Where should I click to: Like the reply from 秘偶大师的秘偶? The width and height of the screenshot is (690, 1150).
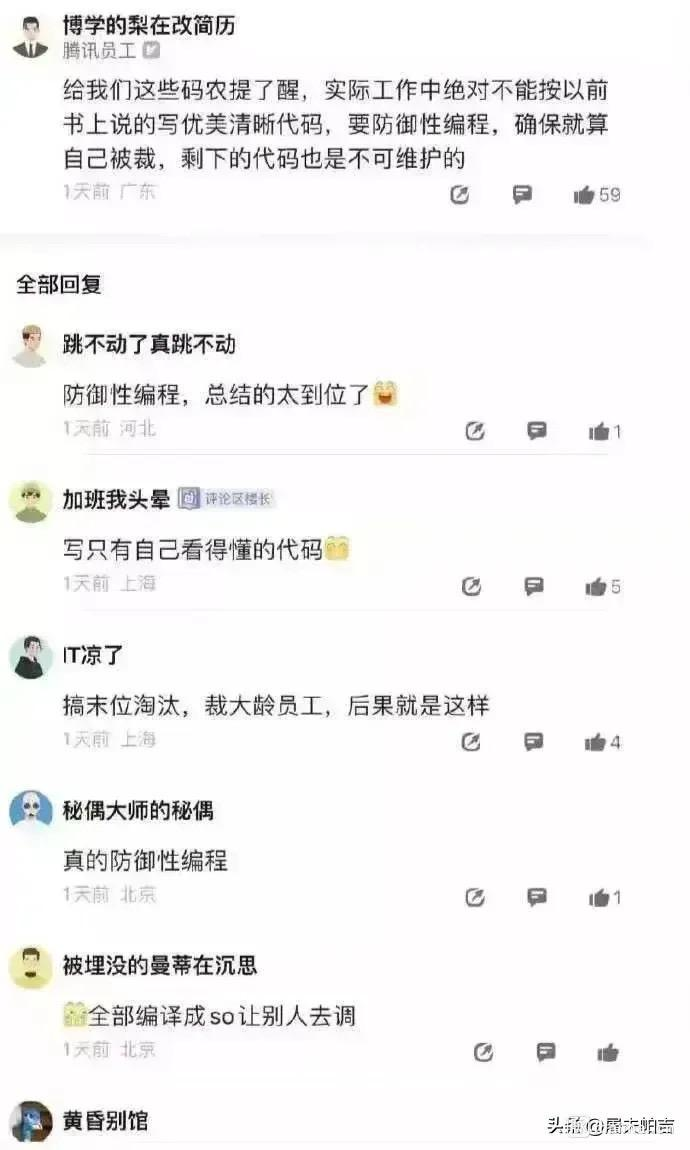click(x=599, y=897)
